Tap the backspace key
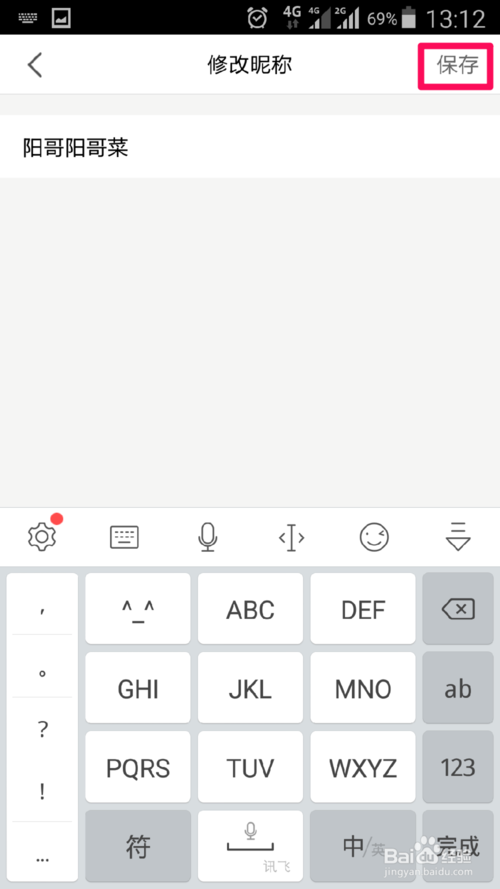Viewport: 500px width, 889px height. 457,609
